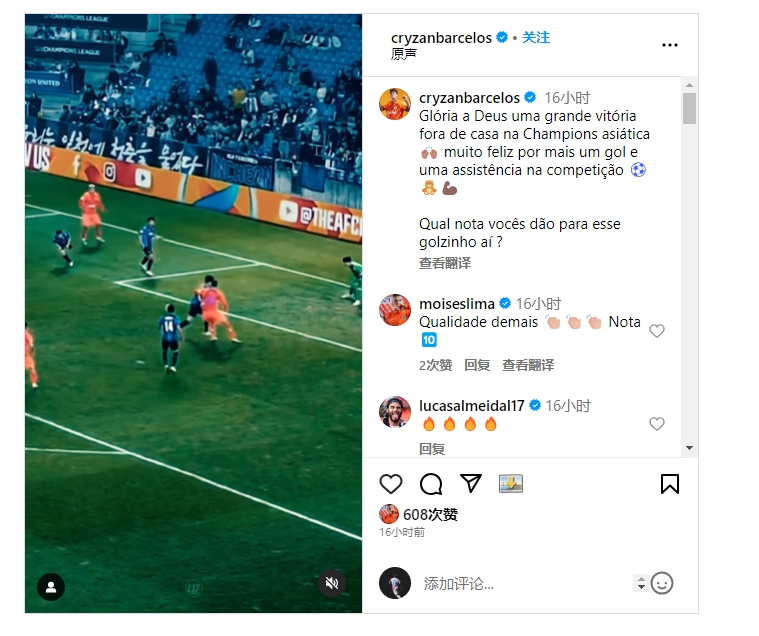Like moiseslima's comment
This screenshot has width=759, height=636.
point(657,331)
